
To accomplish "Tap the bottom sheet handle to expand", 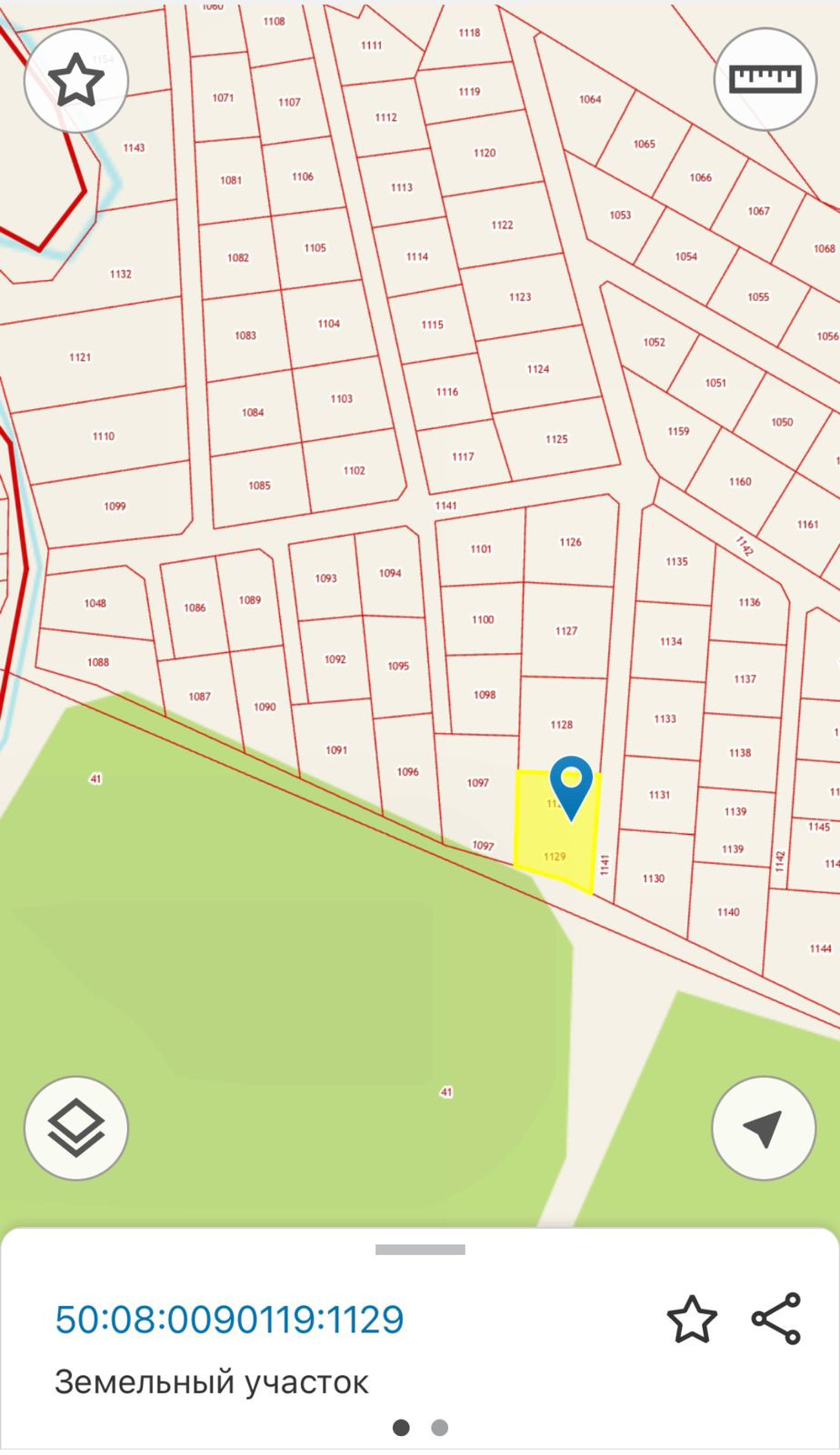I will 420,1249.
